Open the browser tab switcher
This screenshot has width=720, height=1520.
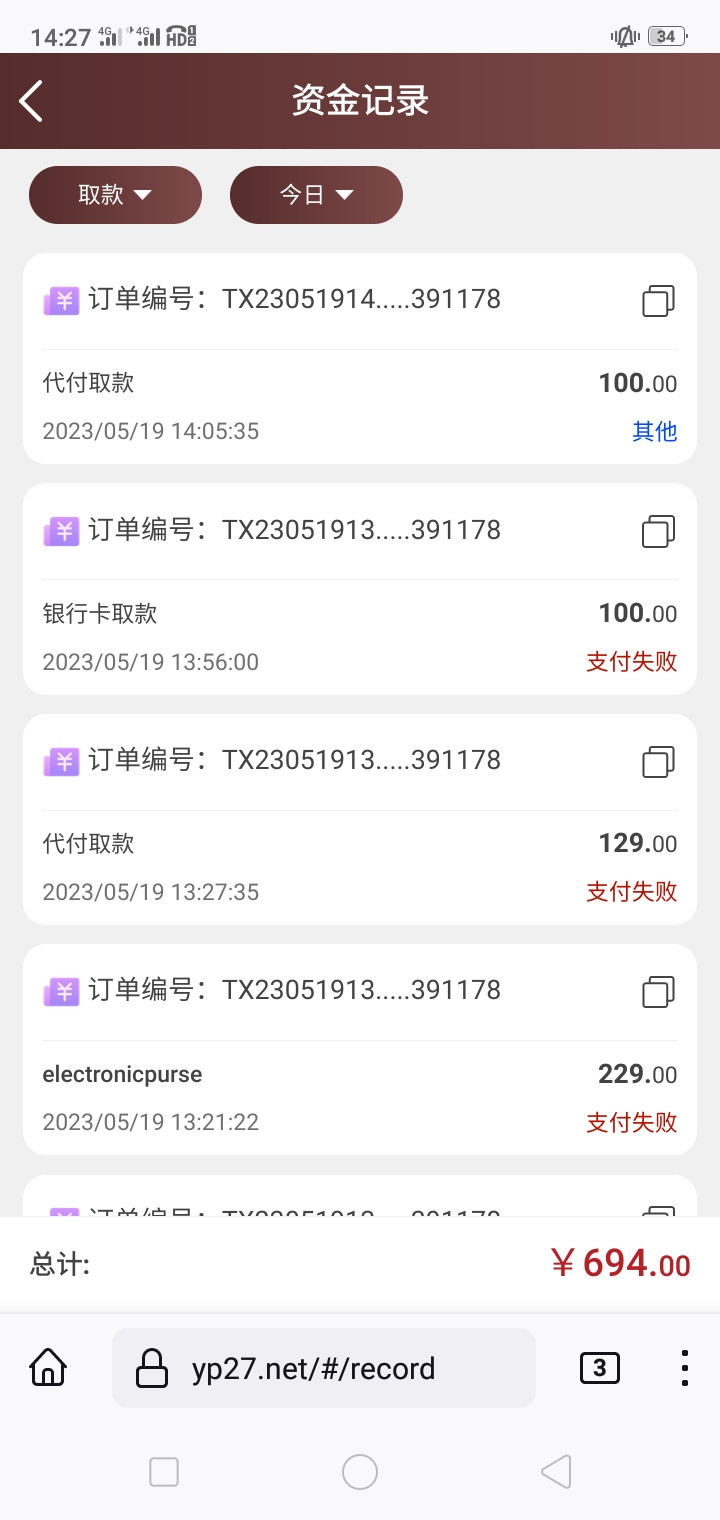pos(599,1367)
